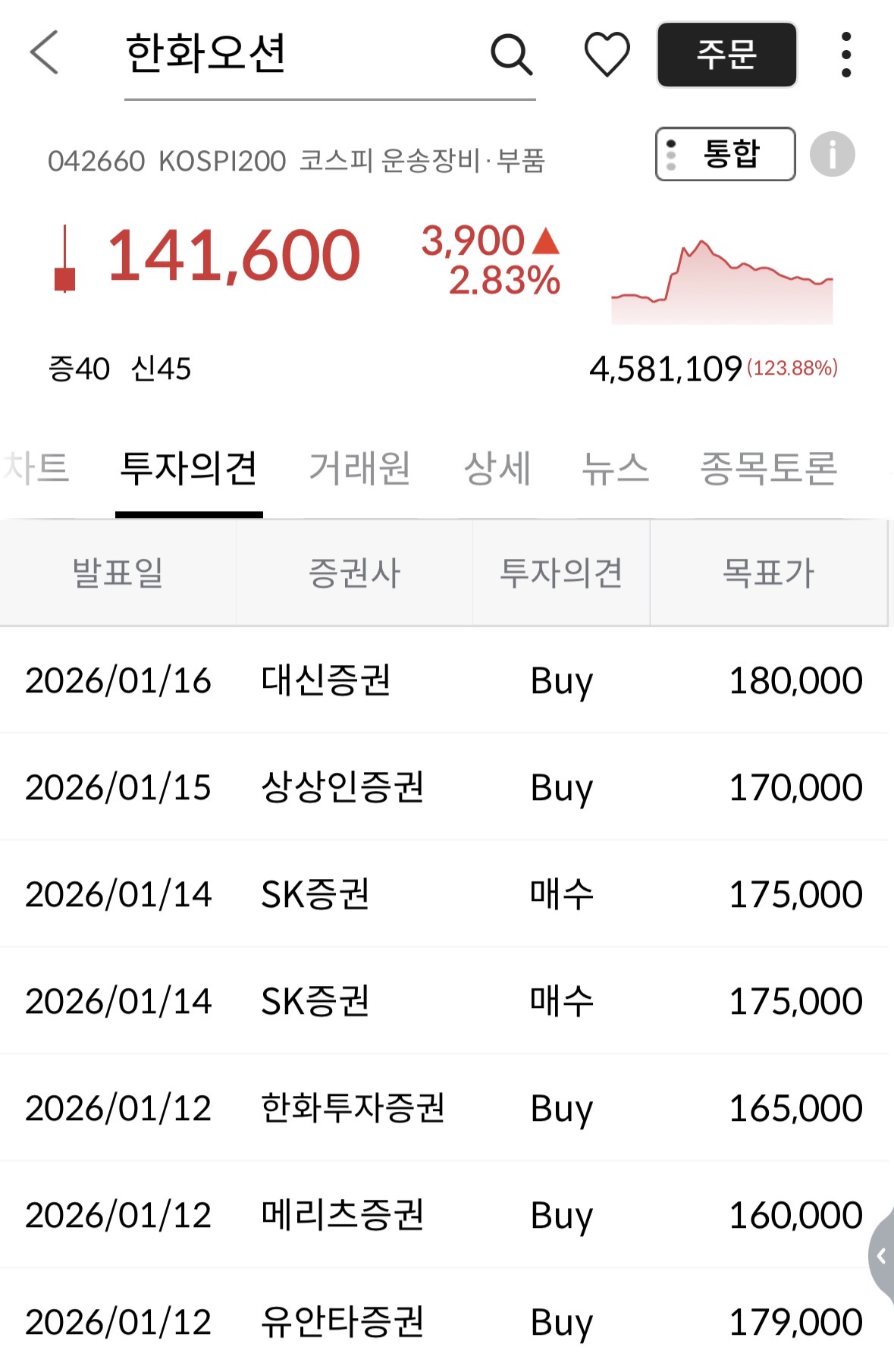Open the 상세 tab
The image size is (894, 1372).
pyautogui.click(x=497, y=467)
